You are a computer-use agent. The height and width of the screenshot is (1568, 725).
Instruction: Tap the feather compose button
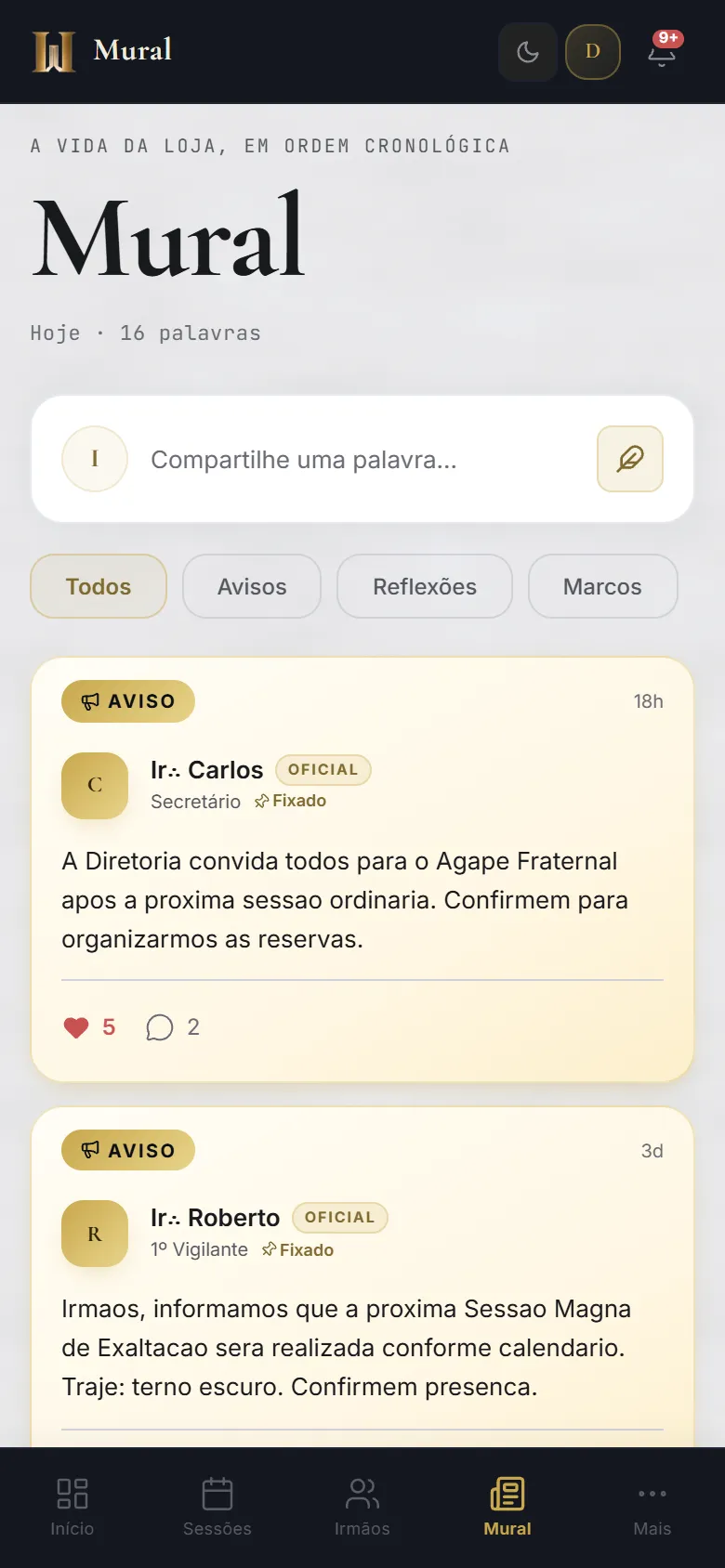tap(630, 459)
